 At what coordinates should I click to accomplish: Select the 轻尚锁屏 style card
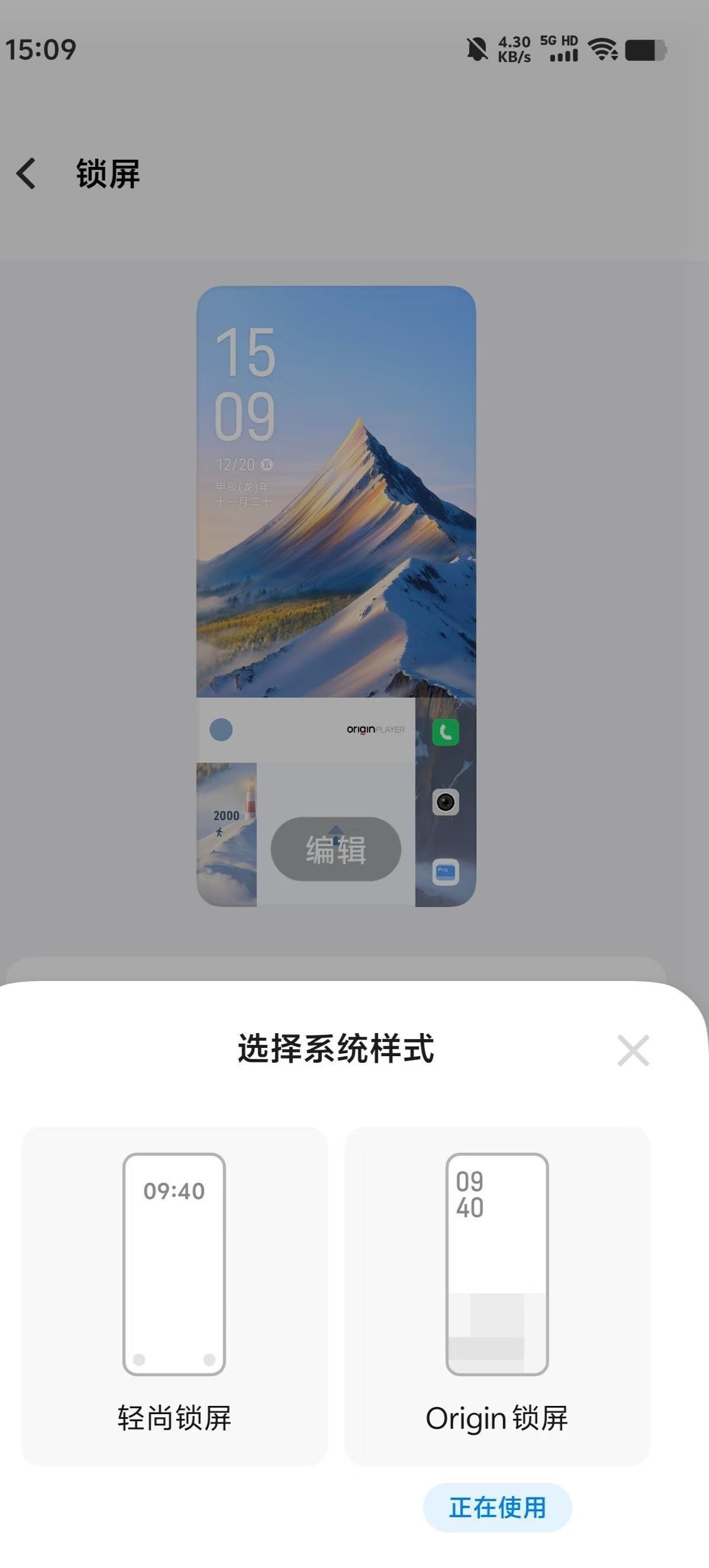[175, 1295]
